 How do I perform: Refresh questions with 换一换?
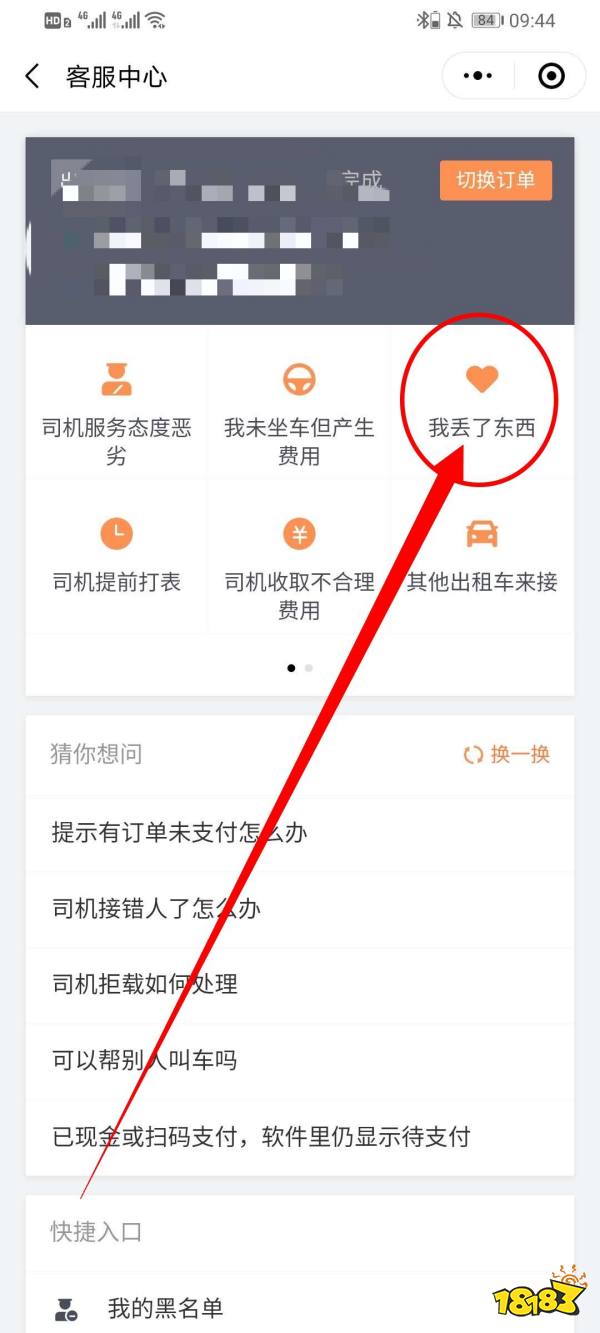(x=507, y=755)
